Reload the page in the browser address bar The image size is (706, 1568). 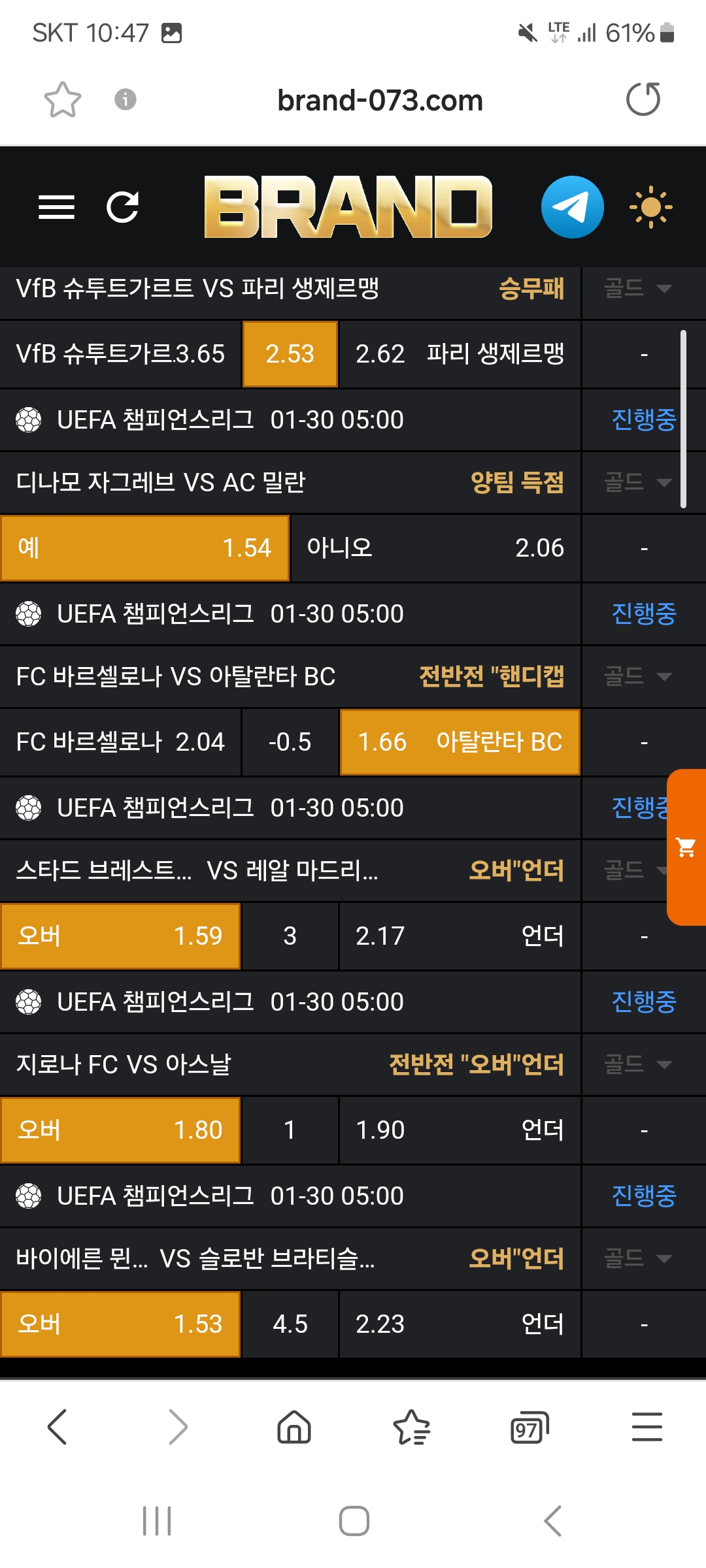coord(643,99)
